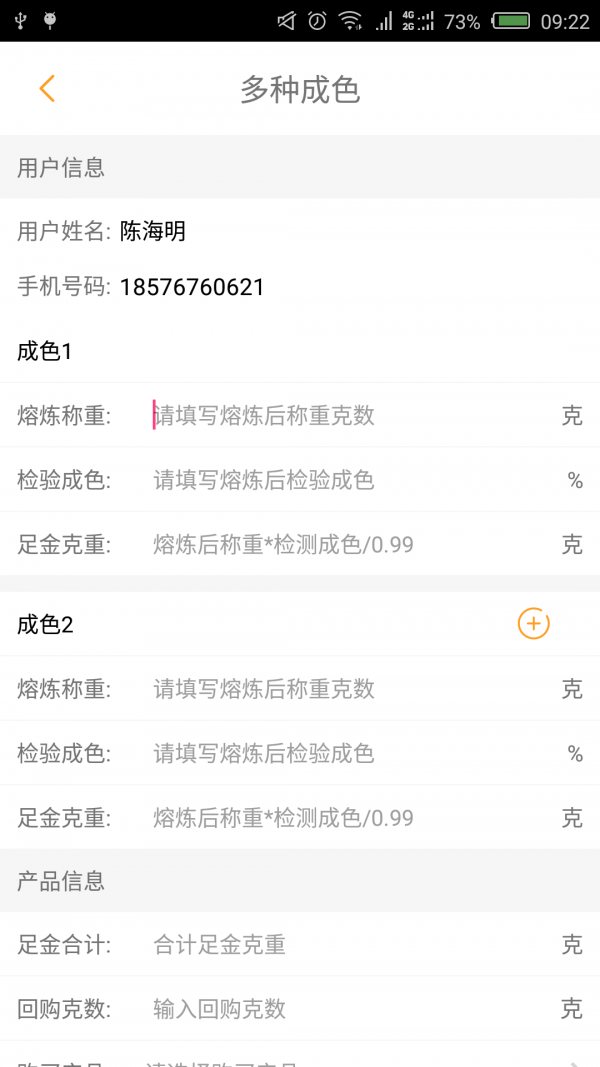Tap the 回购克数 input field
600x1067 pixels.
coord(340,1009)
